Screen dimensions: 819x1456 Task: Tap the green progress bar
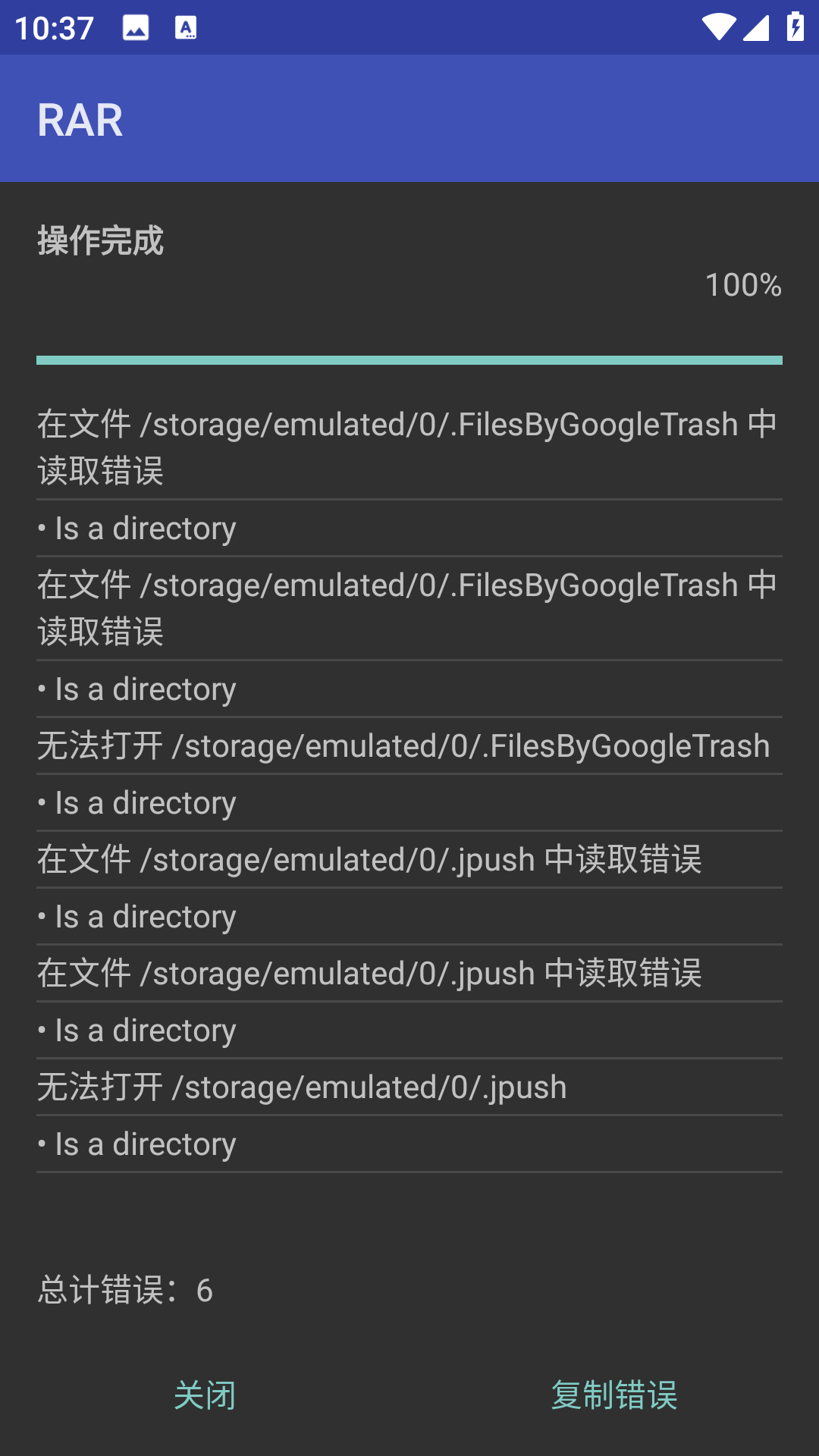[409, 359]
